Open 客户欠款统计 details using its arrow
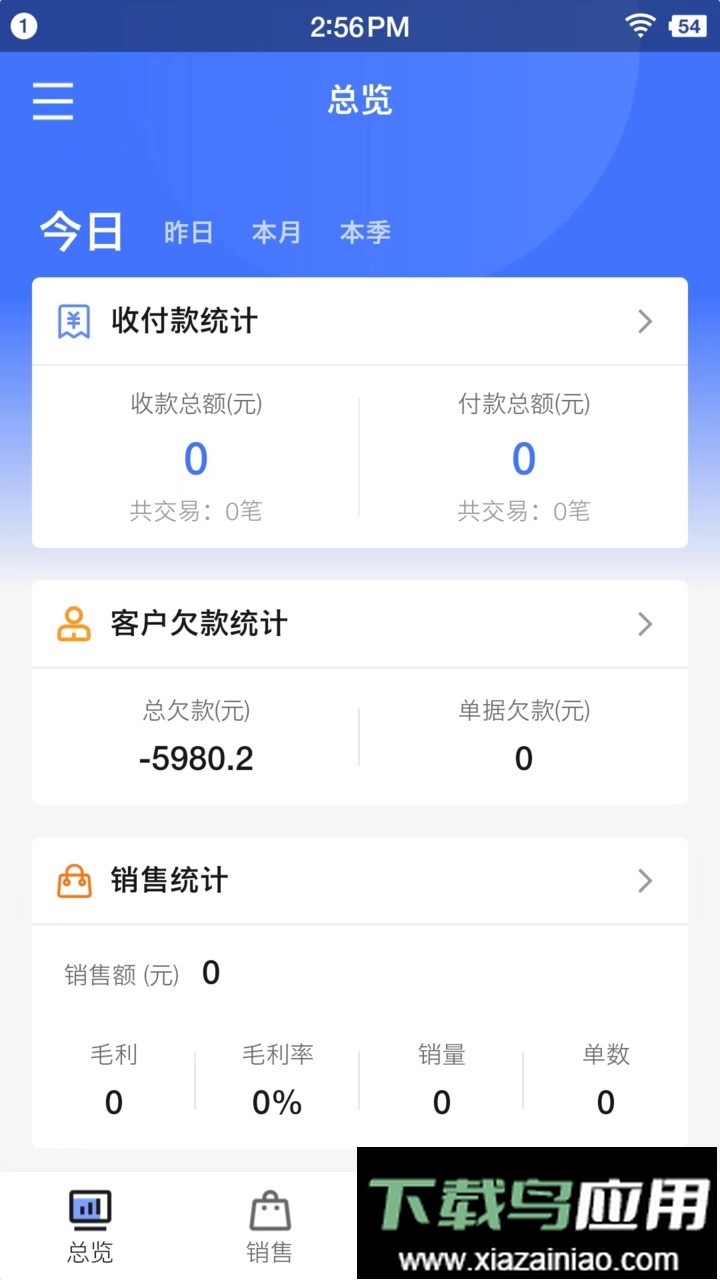This screenshot has height=1280, width=720. coord(645,623)
